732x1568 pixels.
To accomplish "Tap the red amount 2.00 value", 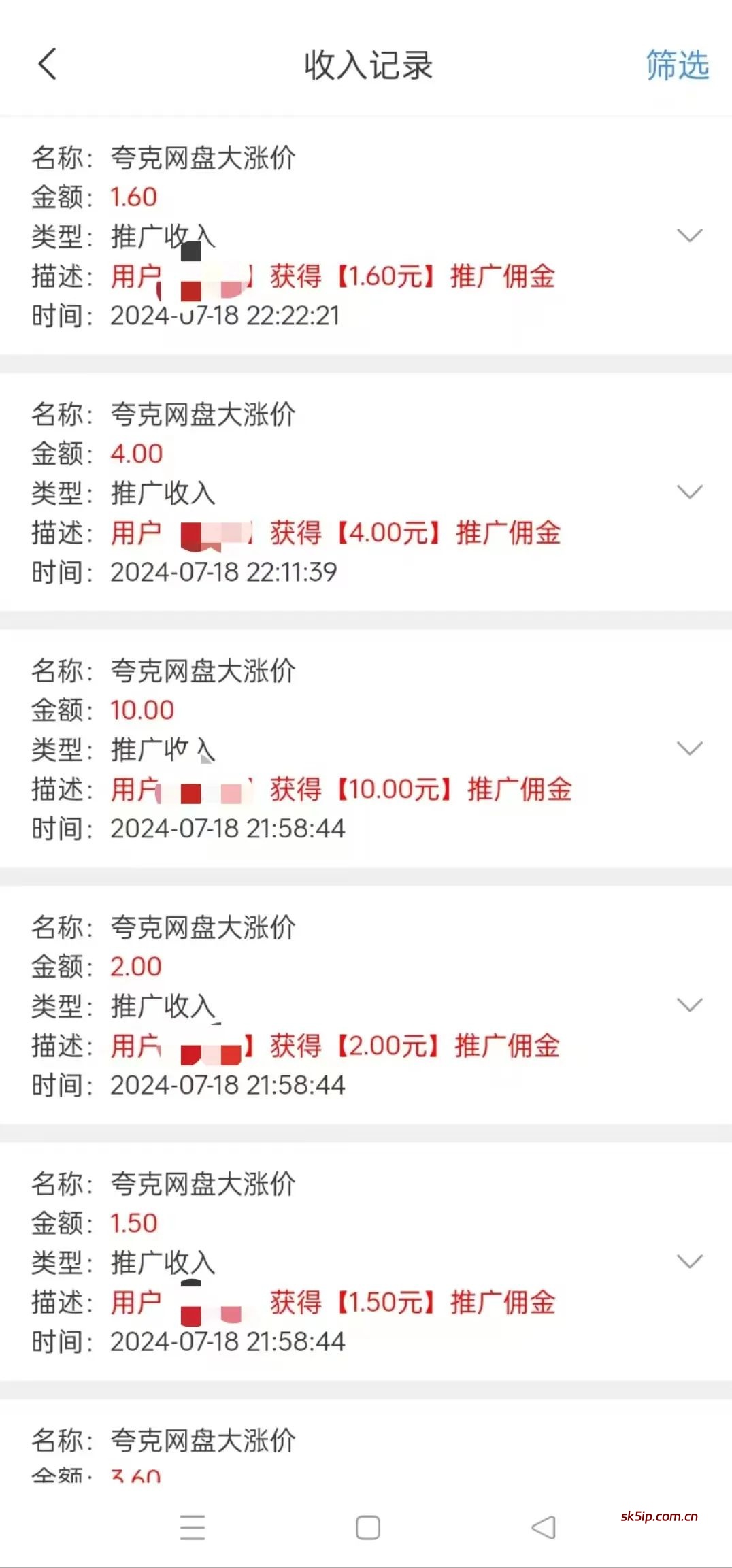I will (x=135, y=966).
